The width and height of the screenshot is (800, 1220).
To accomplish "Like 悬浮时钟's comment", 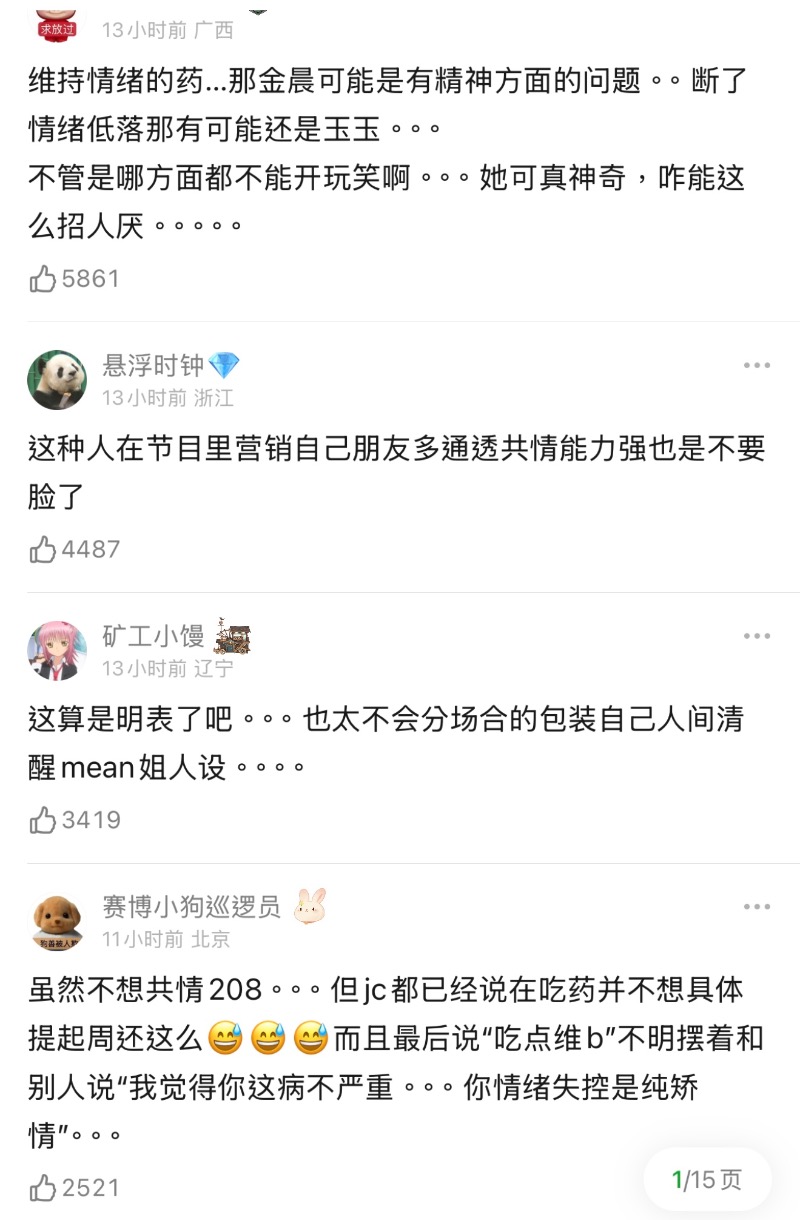I will pyautogui.click(x=43, y=549).
